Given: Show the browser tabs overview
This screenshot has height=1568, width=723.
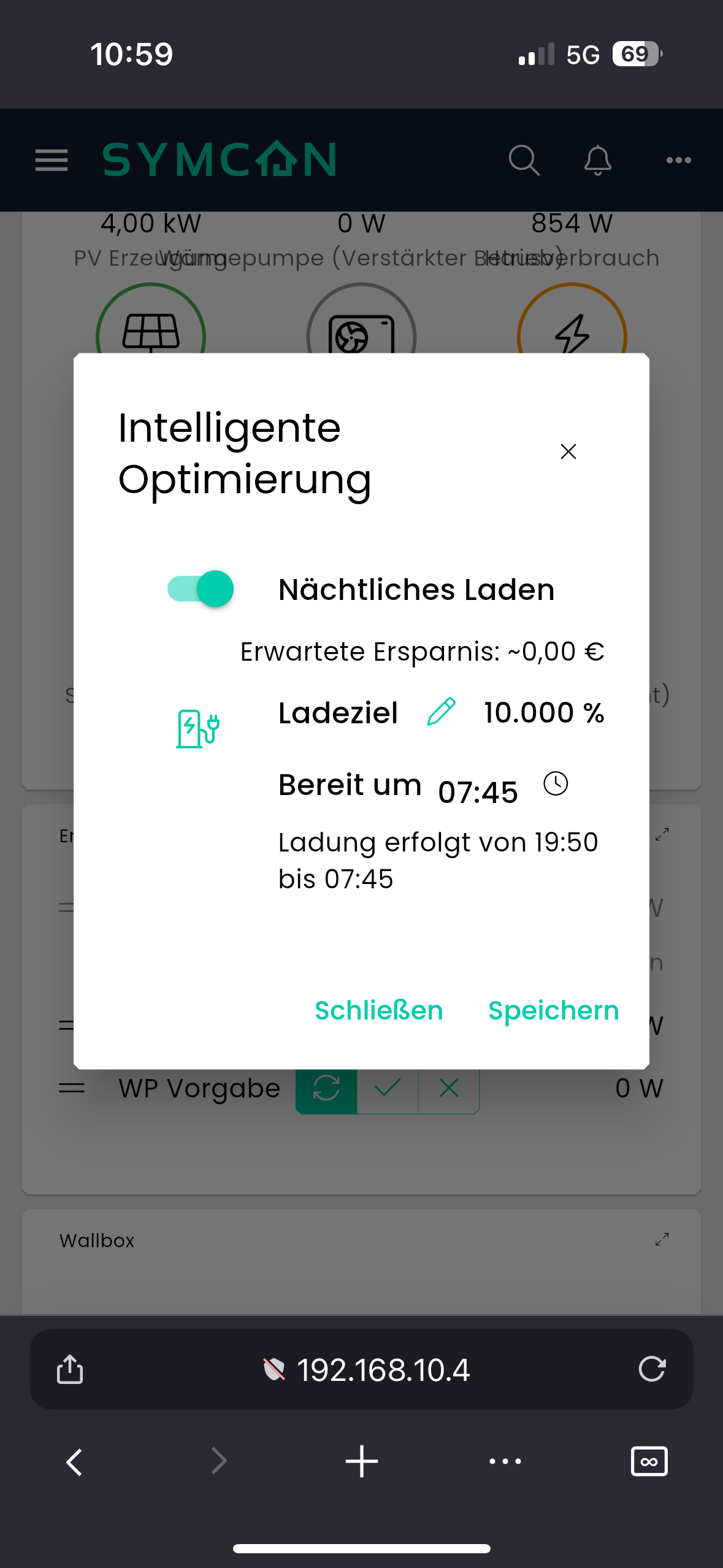Looking at the screenshot, I should pos(649,1462).
